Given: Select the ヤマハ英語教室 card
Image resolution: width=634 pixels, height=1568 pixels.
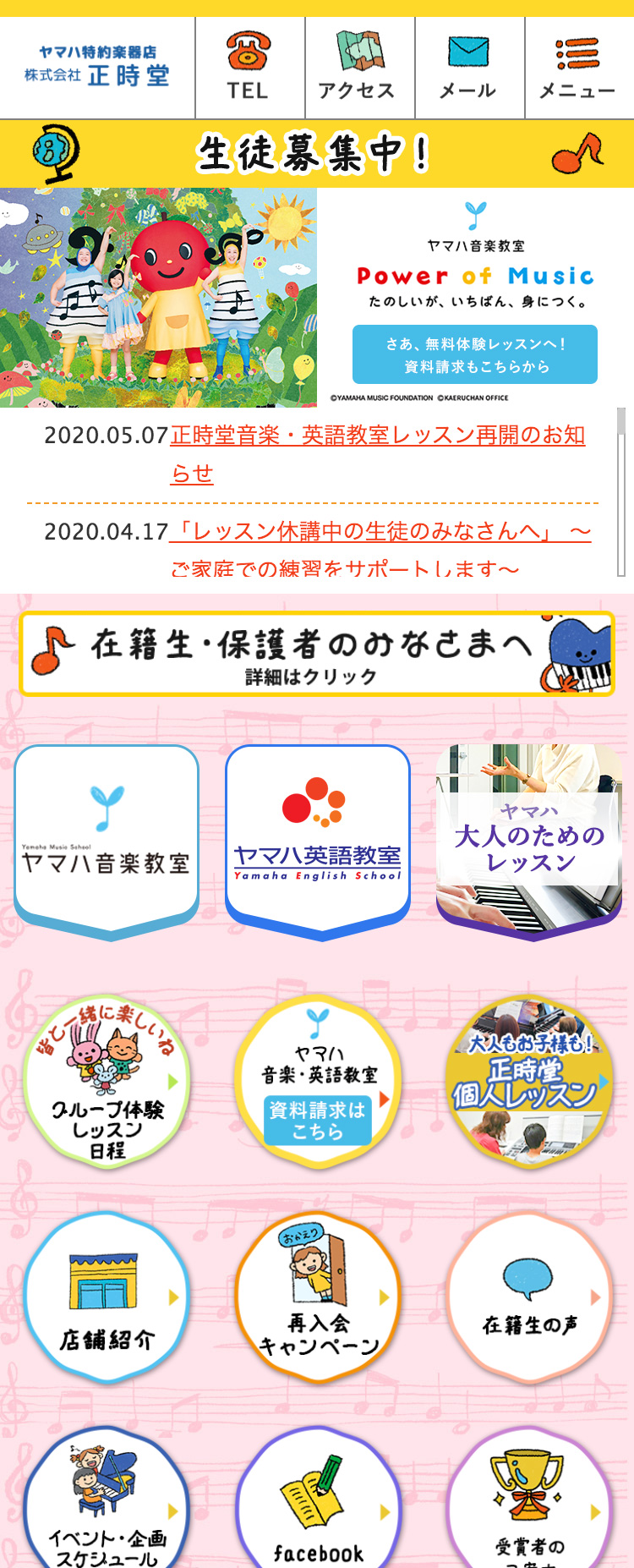Looking at the screenshot, I should pos(318,837).
